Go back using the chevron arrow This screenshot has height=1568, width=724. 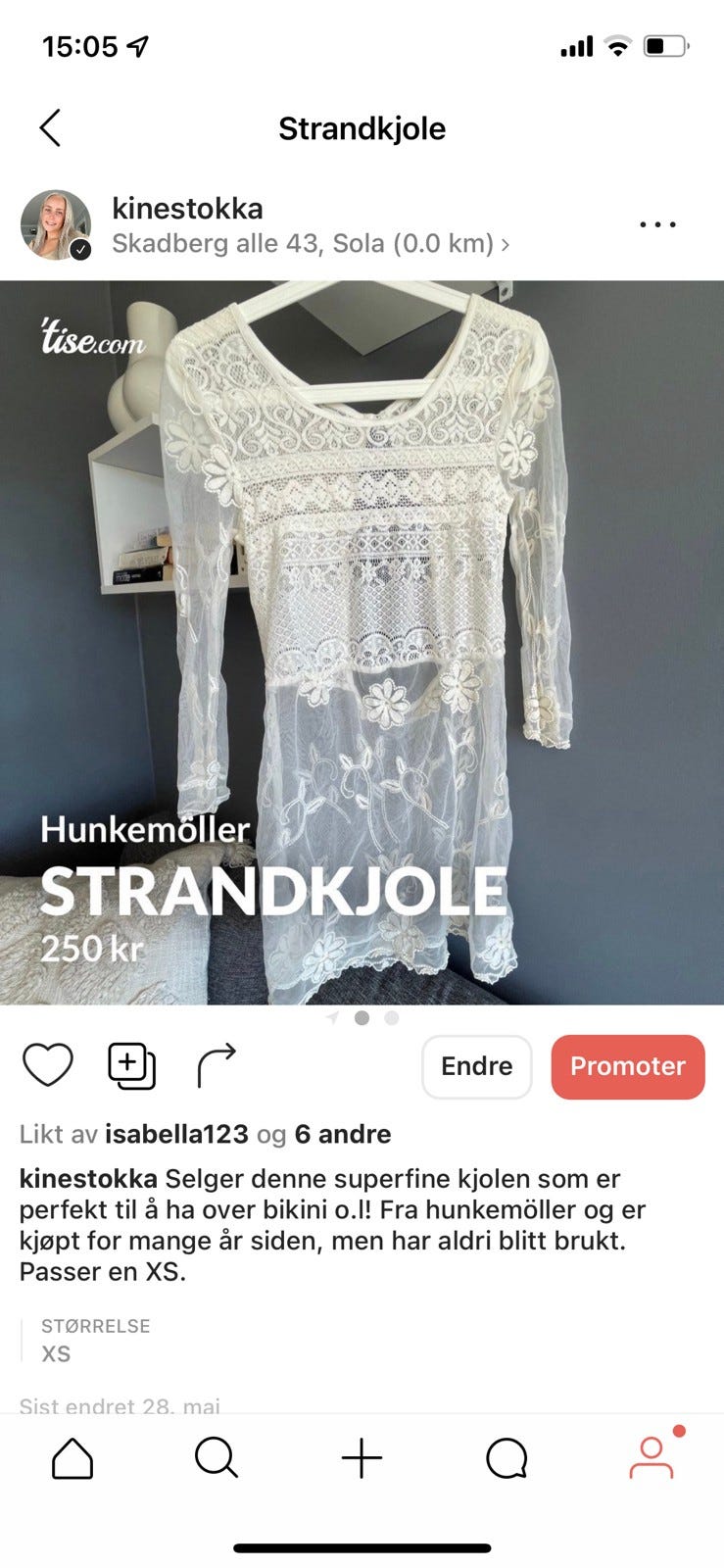pyautogui.click(x=49, y=128)
